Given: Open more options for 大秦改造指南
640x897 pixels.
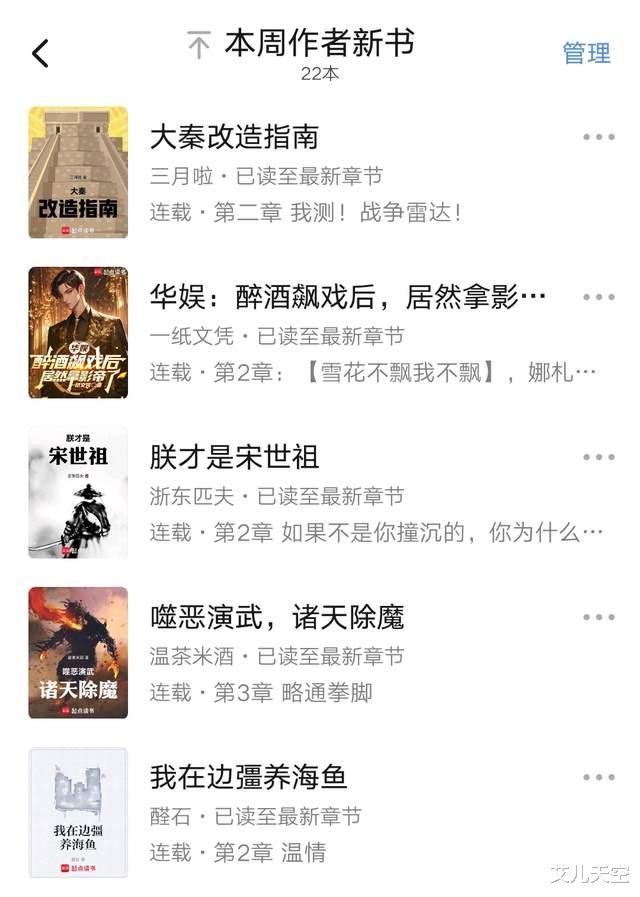Looking at the screenshot, I should pyautogui.click(x=598, y=138).
